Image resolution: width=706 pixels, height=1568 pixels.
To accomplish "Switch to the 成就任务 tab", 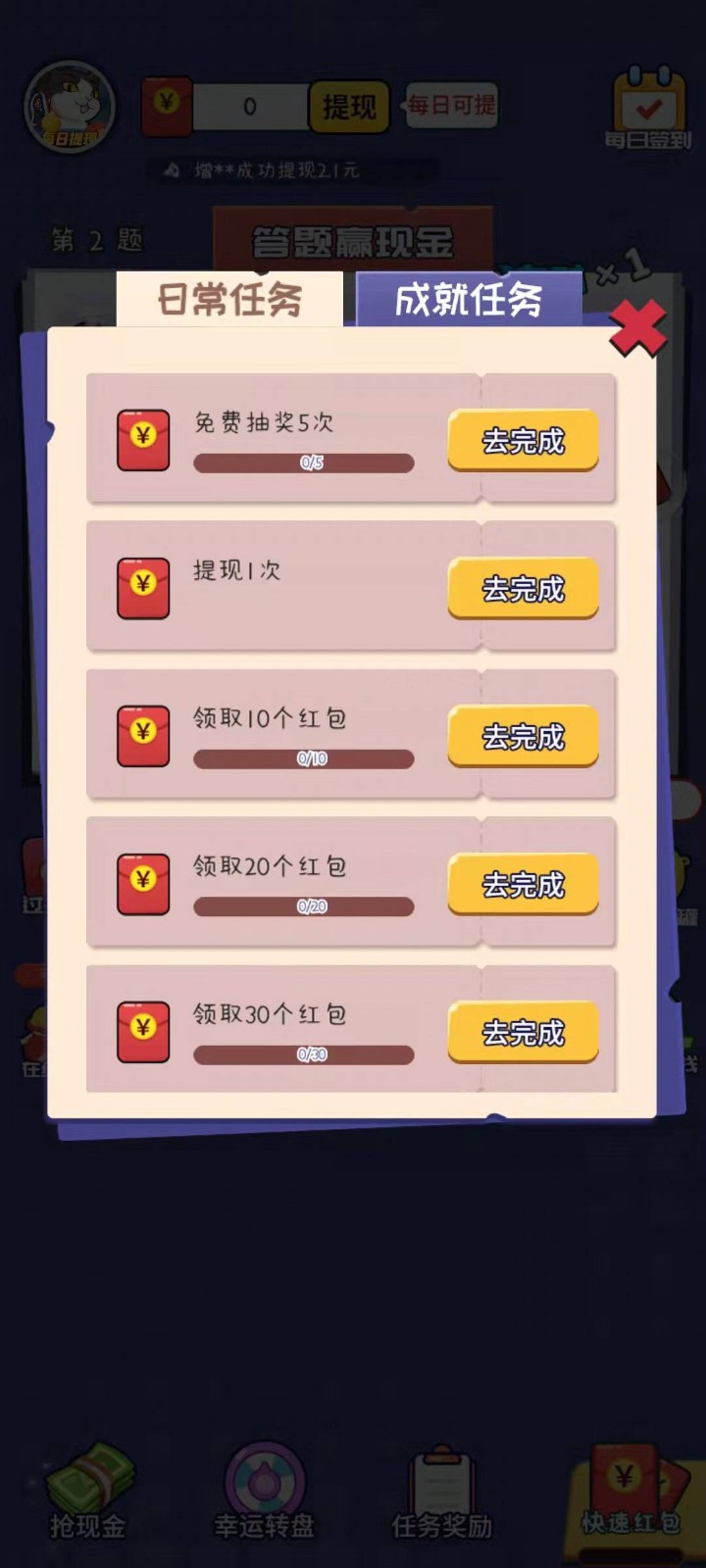I will click(x=469, y=299).
